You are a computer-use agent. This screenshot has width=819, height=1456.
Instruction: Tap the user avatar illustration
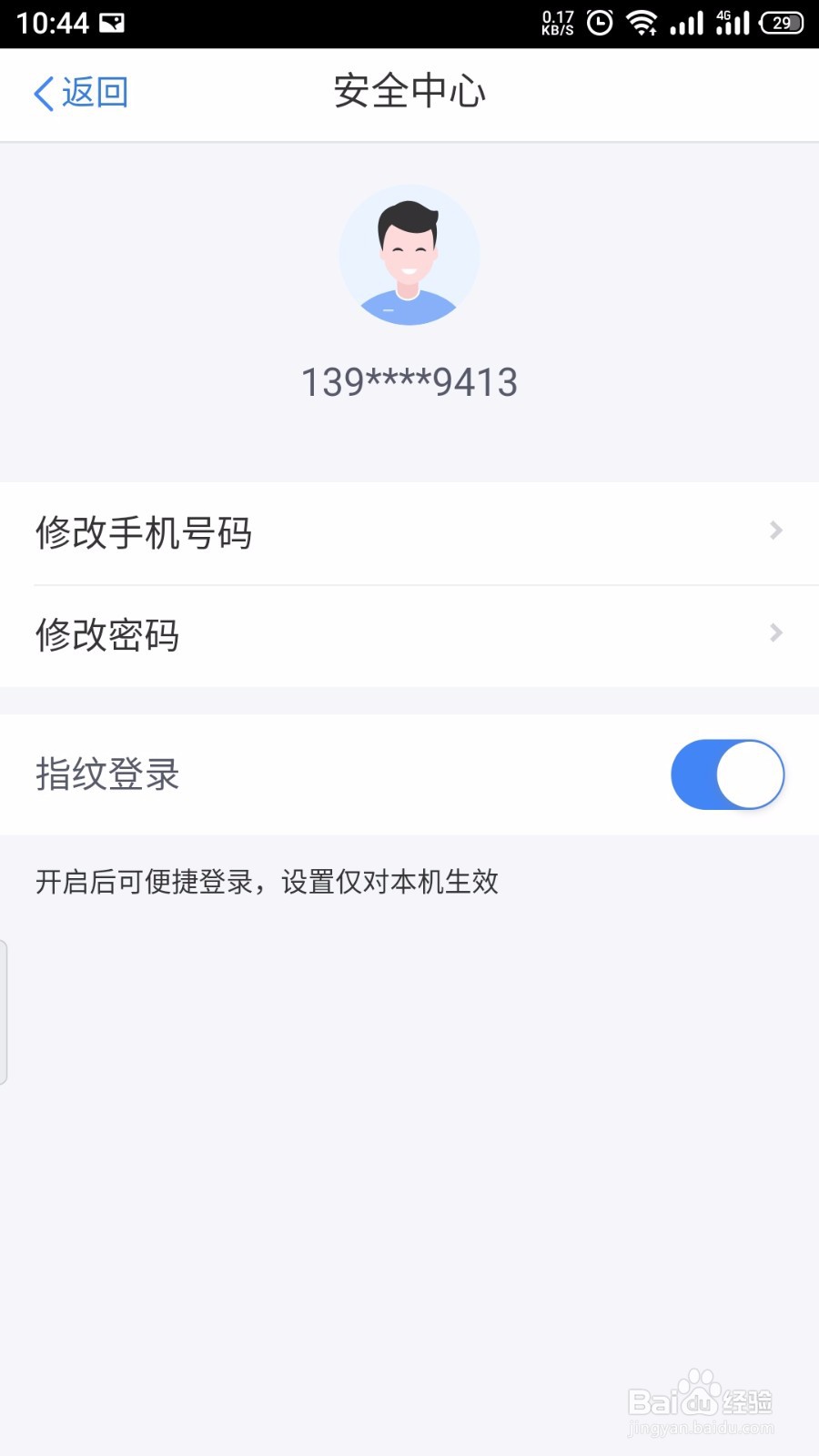pos(409,255)
